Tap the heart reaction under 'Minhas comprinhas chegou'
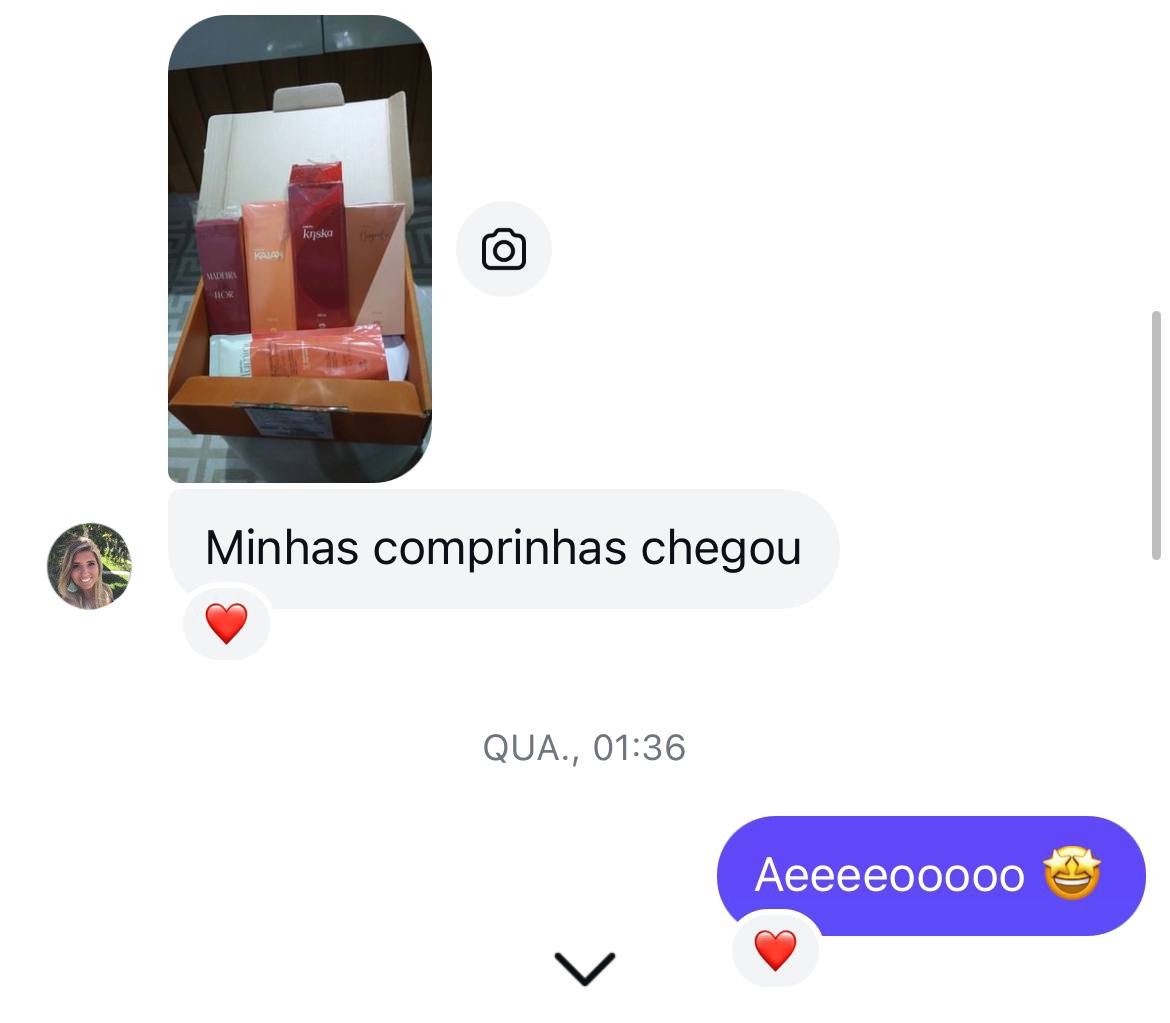The image size is (1170, 1023). (226, 624)
